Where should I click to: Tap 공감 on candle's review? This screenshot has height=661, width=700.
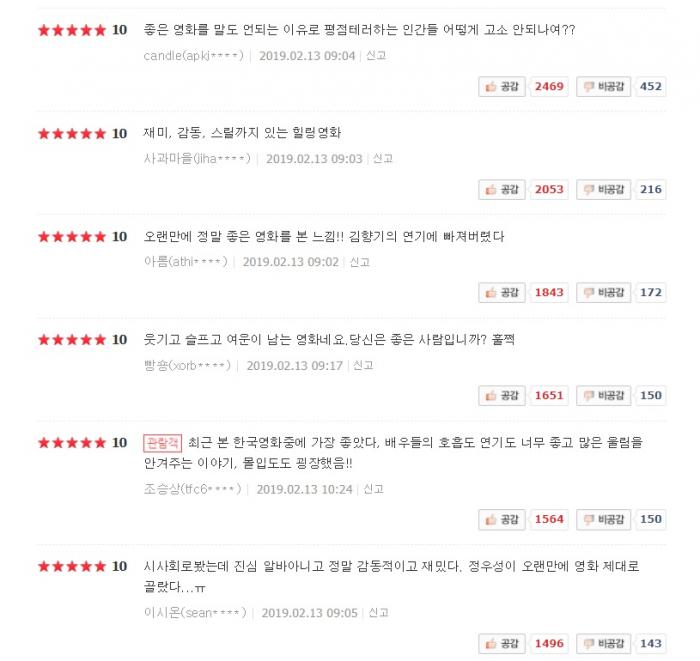[x=502, y=86]
